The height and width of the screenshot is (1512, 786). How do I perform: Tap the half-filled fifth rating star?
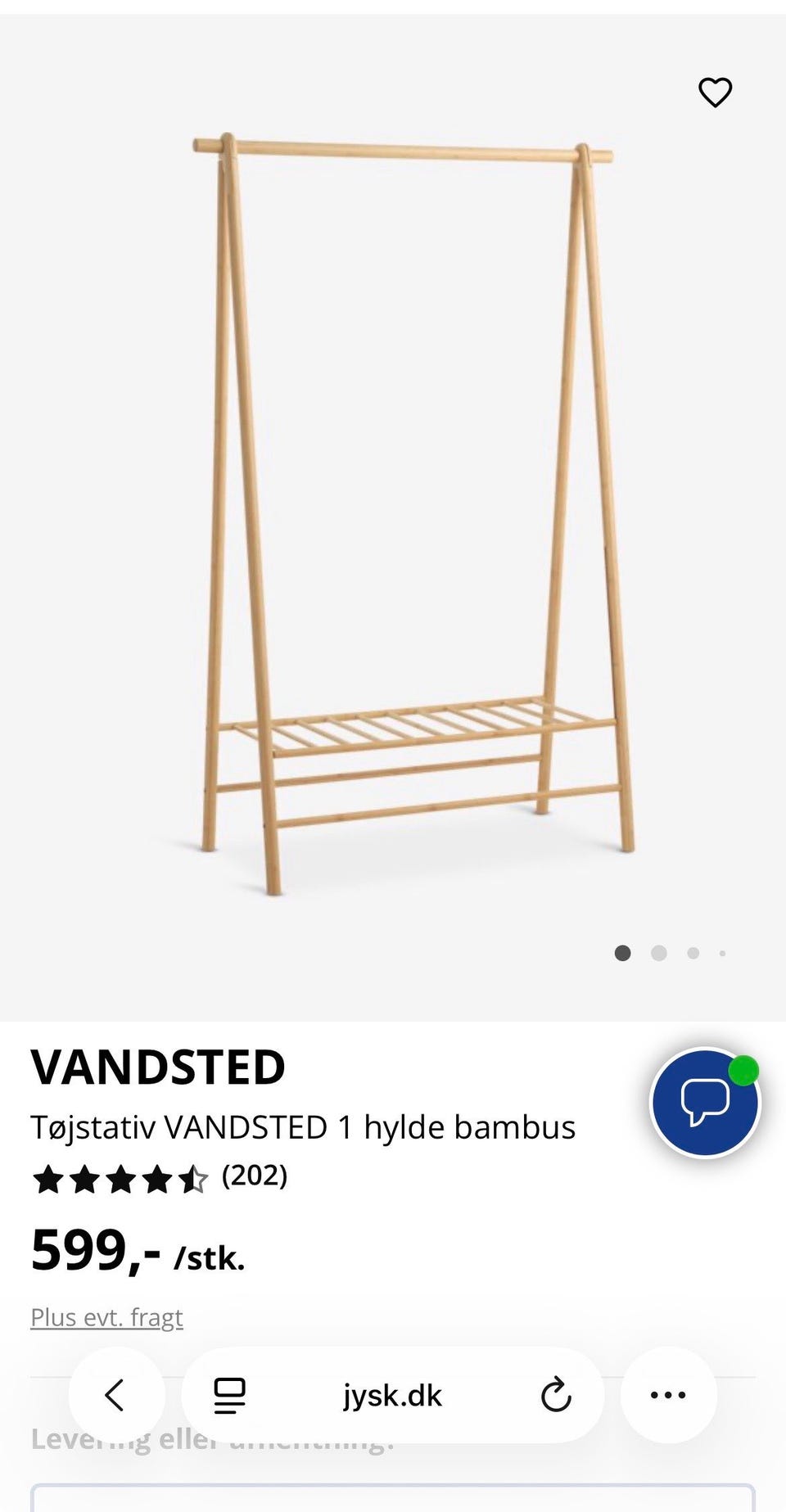tap(194, 1180)
